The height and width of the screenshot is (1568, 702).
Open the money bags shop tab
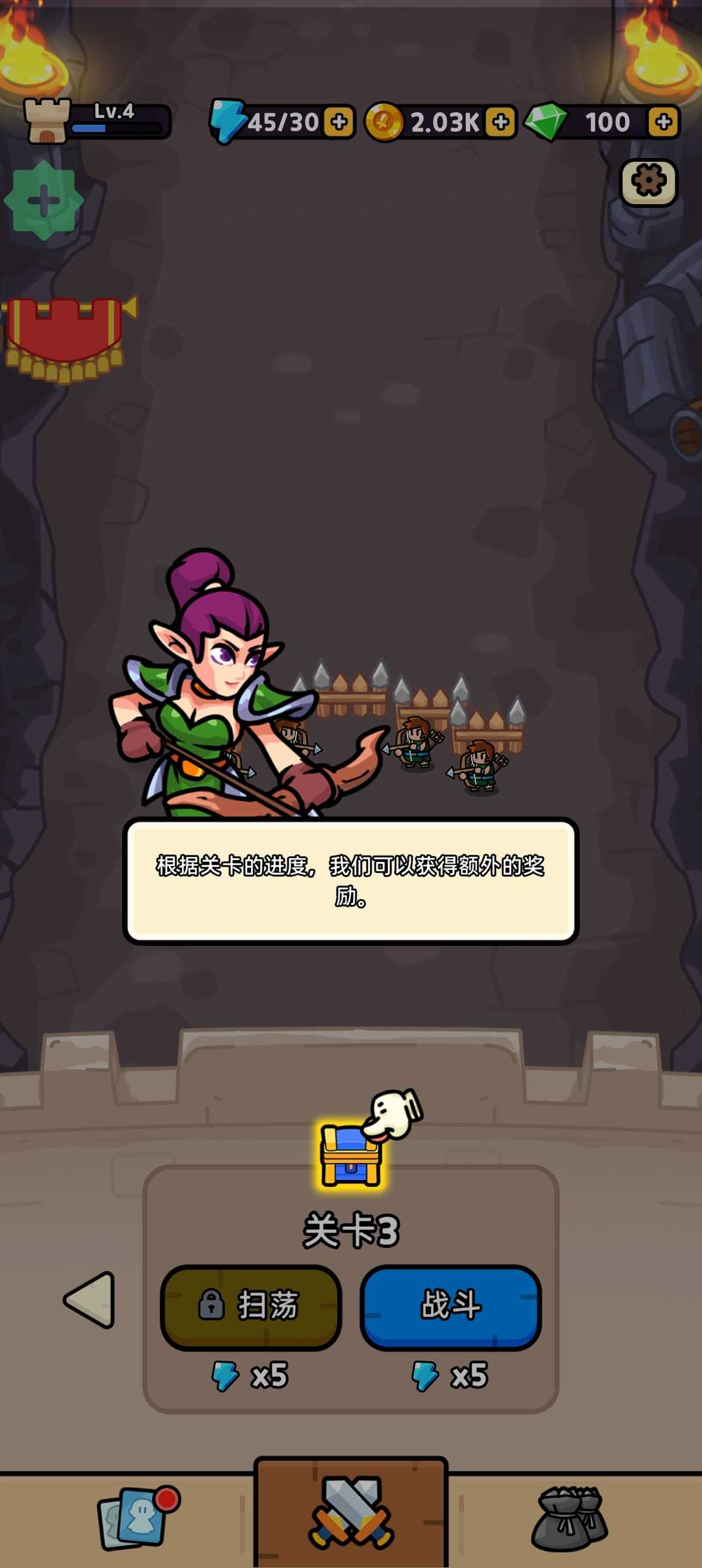[569, 1518]
